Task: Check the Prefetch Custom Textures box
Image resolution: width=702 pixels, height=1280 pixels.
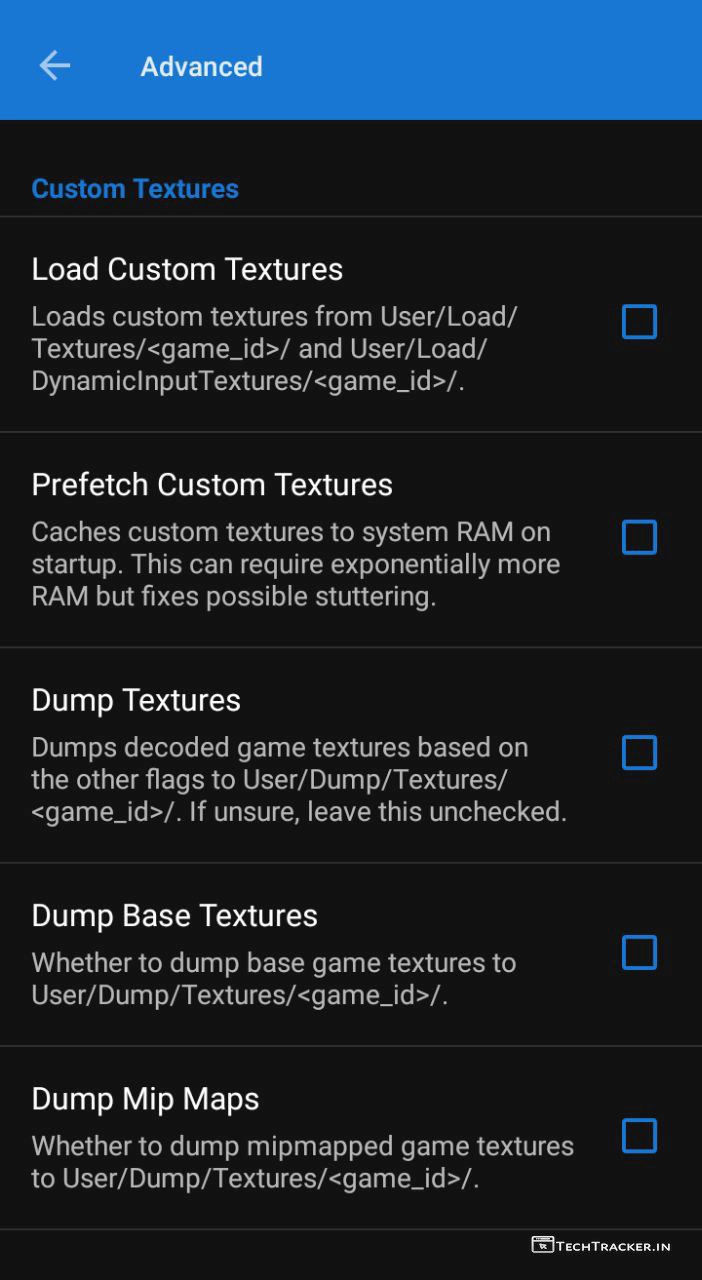Action: pyautogui.click(x=639, y=537)
